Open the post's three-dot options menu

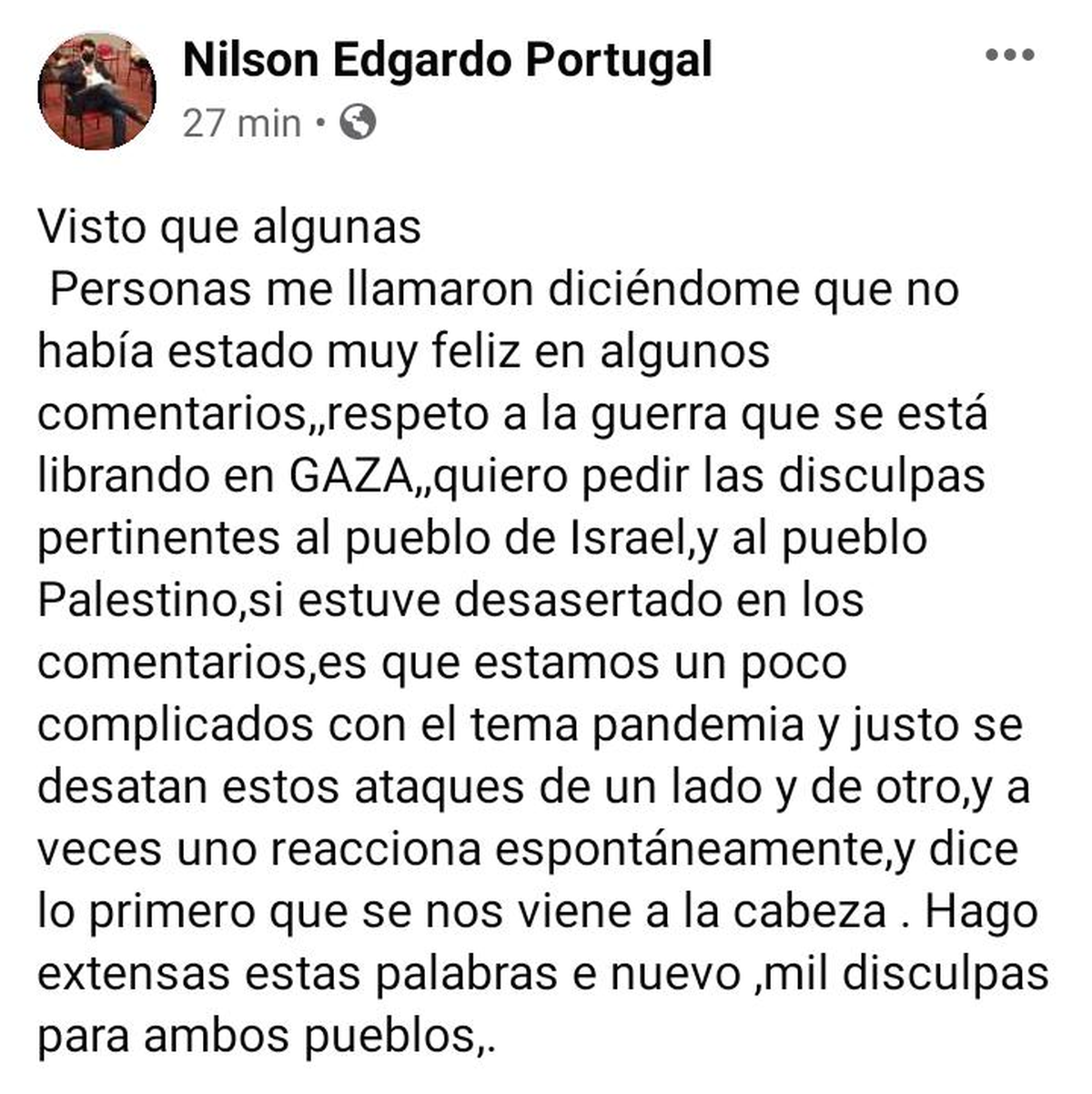point(1010,55)
